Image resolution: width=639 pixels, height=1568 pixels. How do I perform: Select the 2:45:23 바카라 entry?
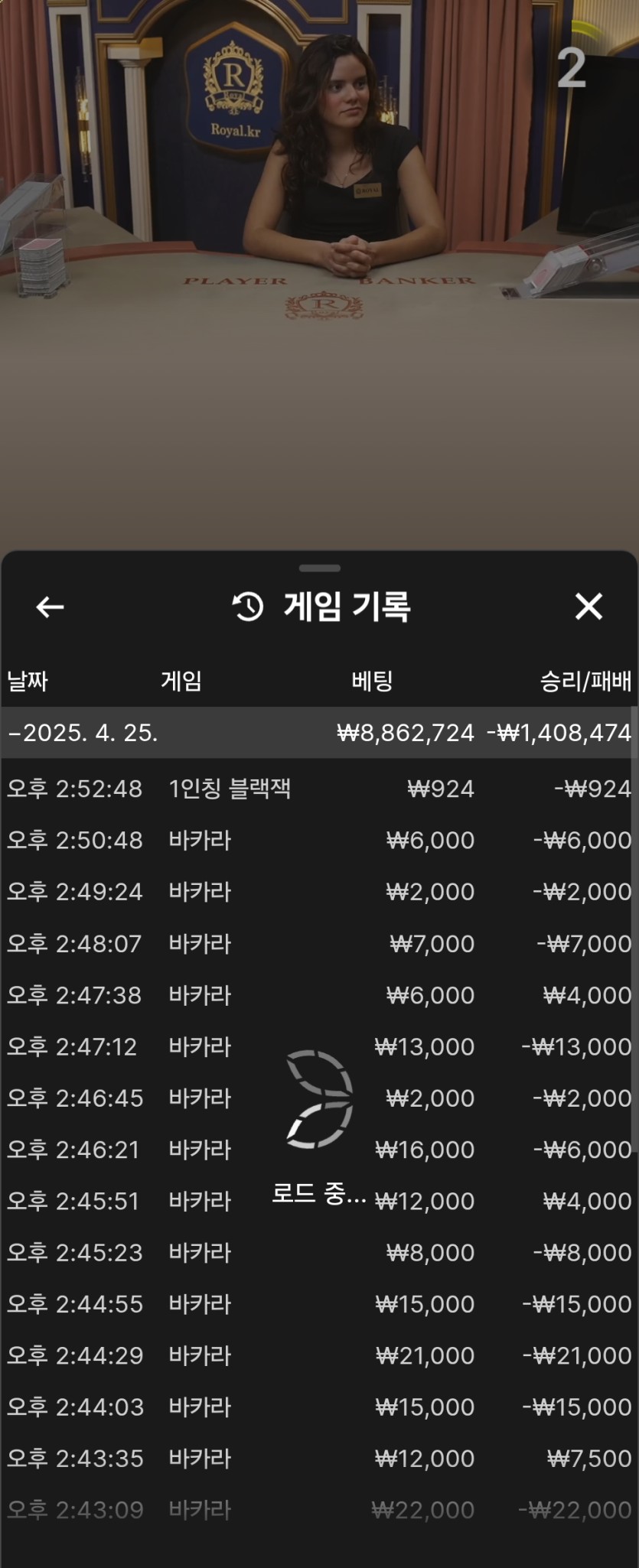[x=319, y=1253]
